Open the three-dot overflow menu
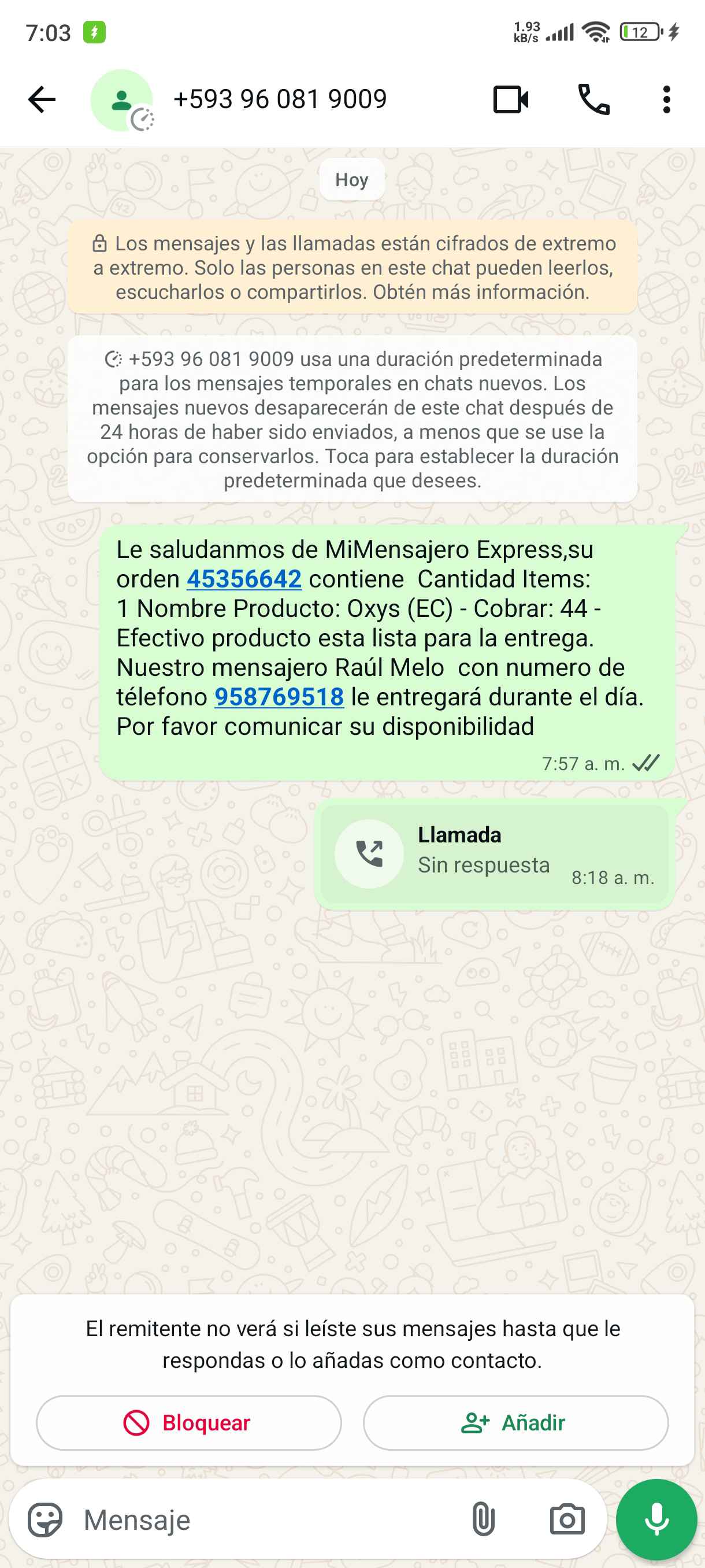705x1568 pixels. tap(666, 99)
